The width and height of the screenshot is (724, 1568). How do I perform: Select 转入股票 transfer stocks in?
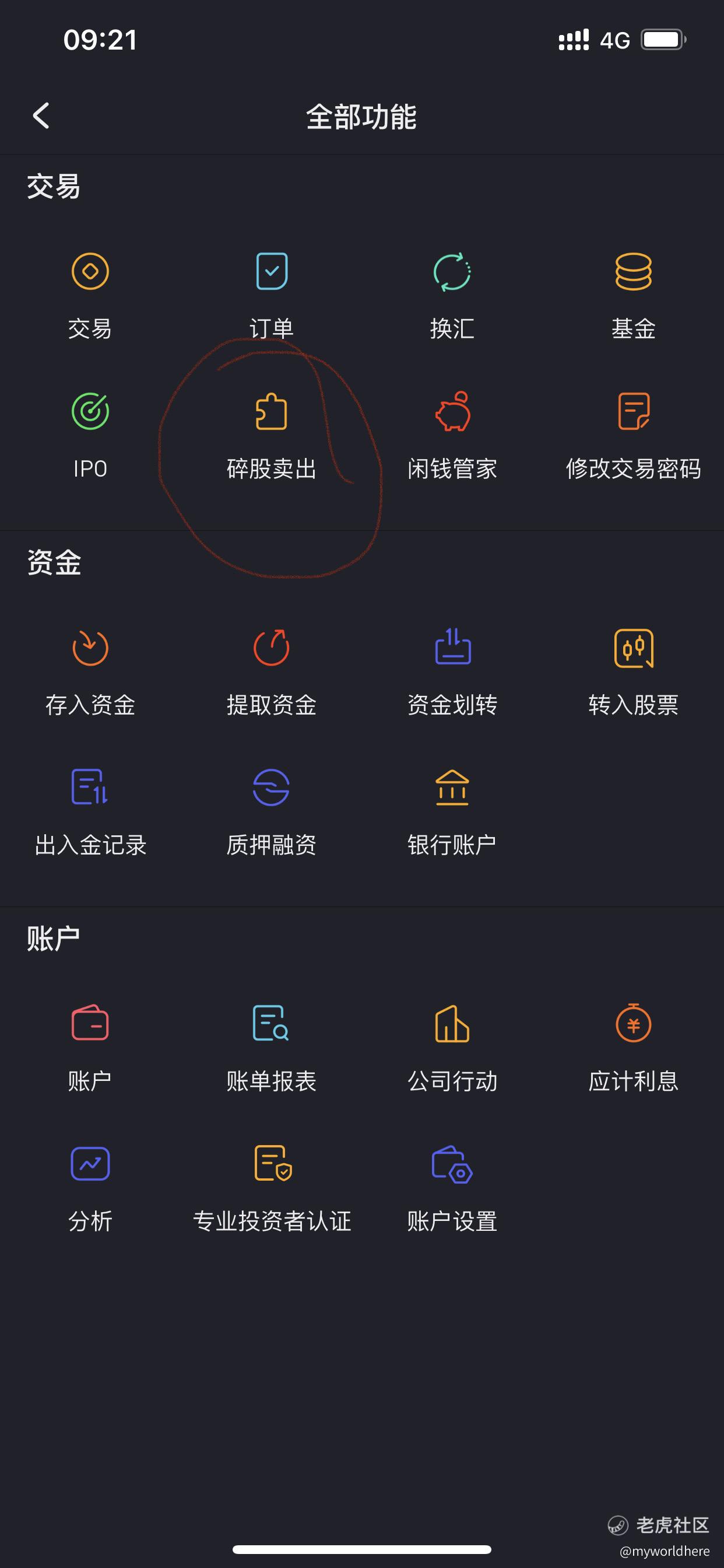tap(633, 672)
